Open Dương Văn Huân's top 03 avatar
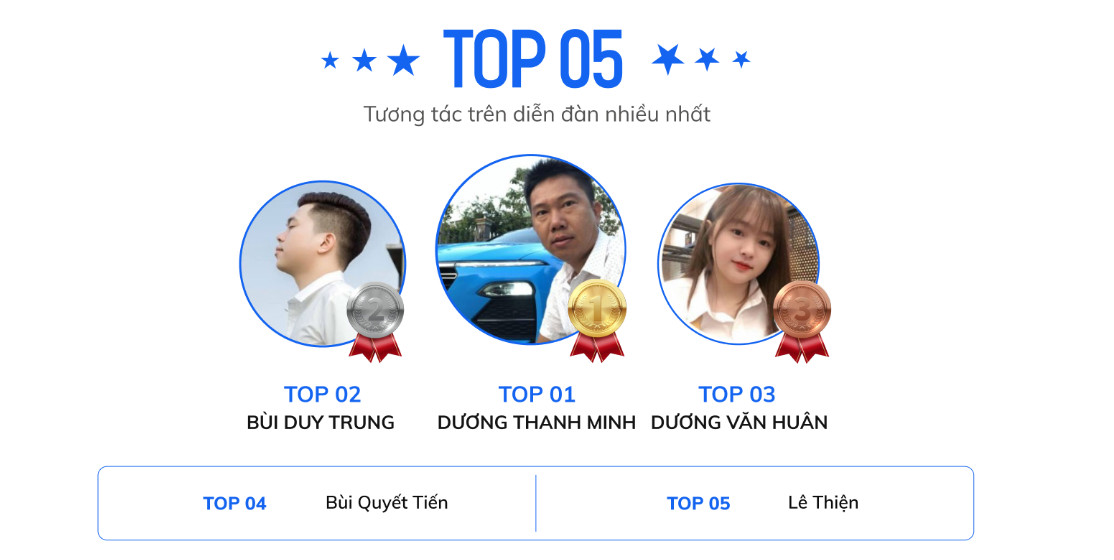Image resolution: width=1114 pixels, height=560 pixels. 738,264
